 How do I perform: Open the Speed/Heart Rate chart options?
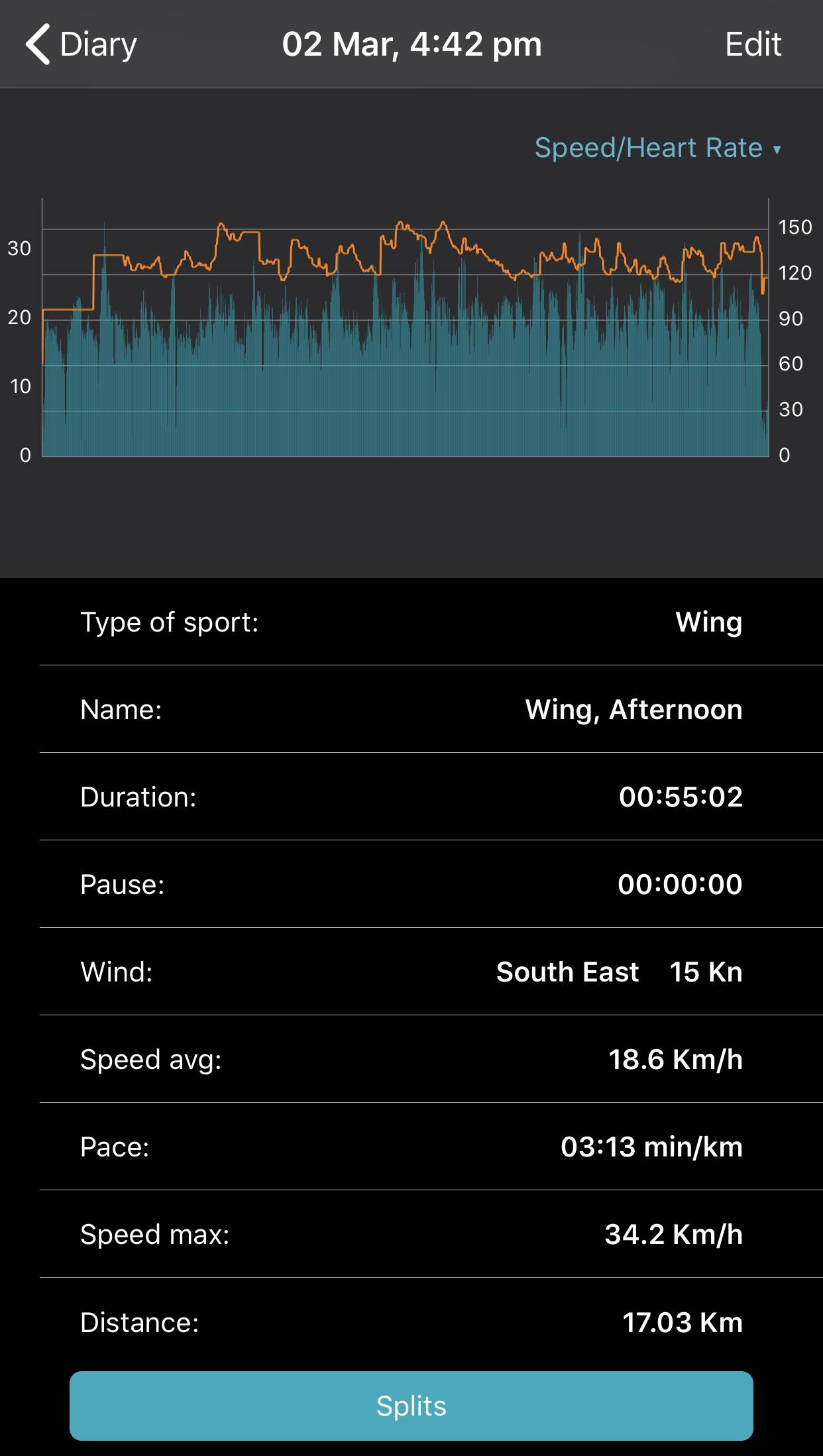(x=649, y=148)
